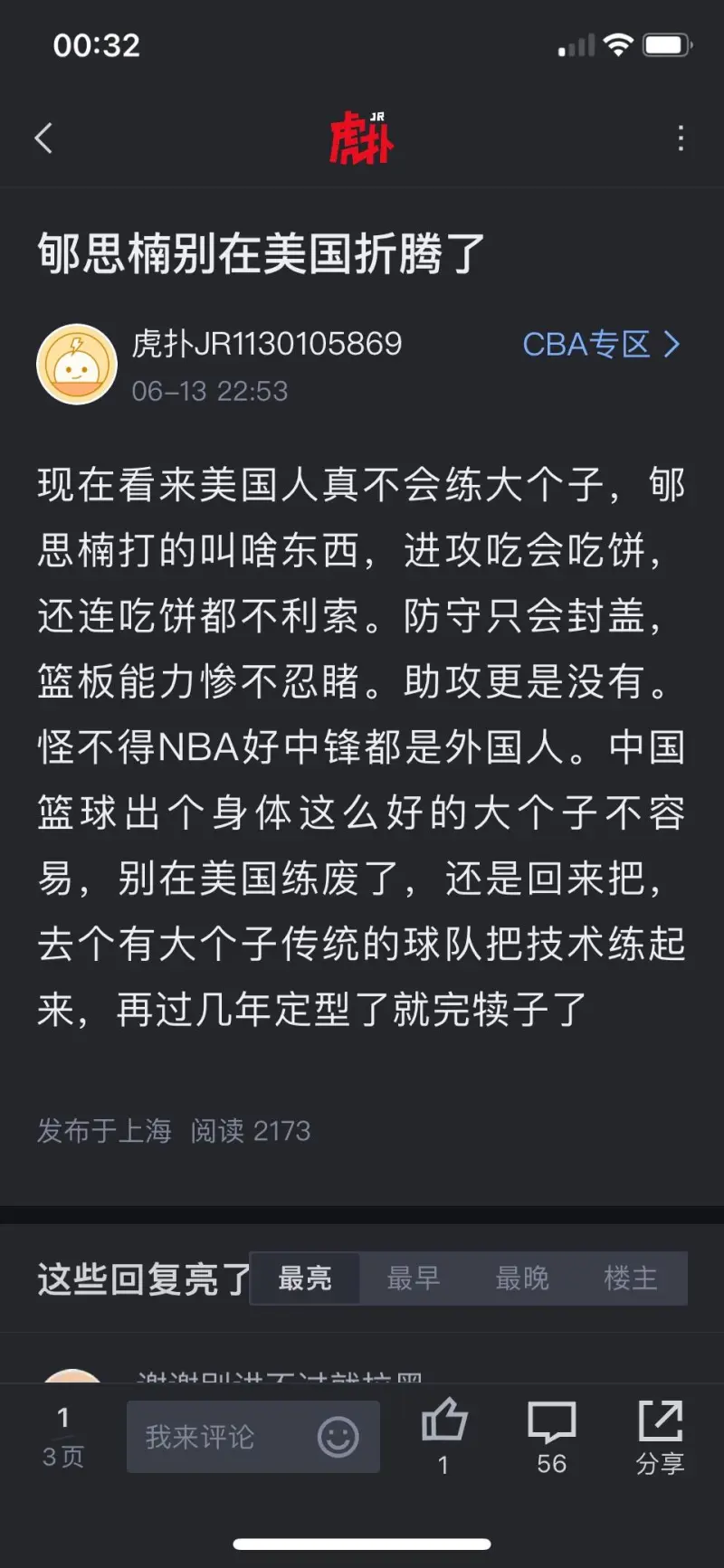Open the CBA专区 section link
The image size is (724, 1568).
(x=601, y=345)
